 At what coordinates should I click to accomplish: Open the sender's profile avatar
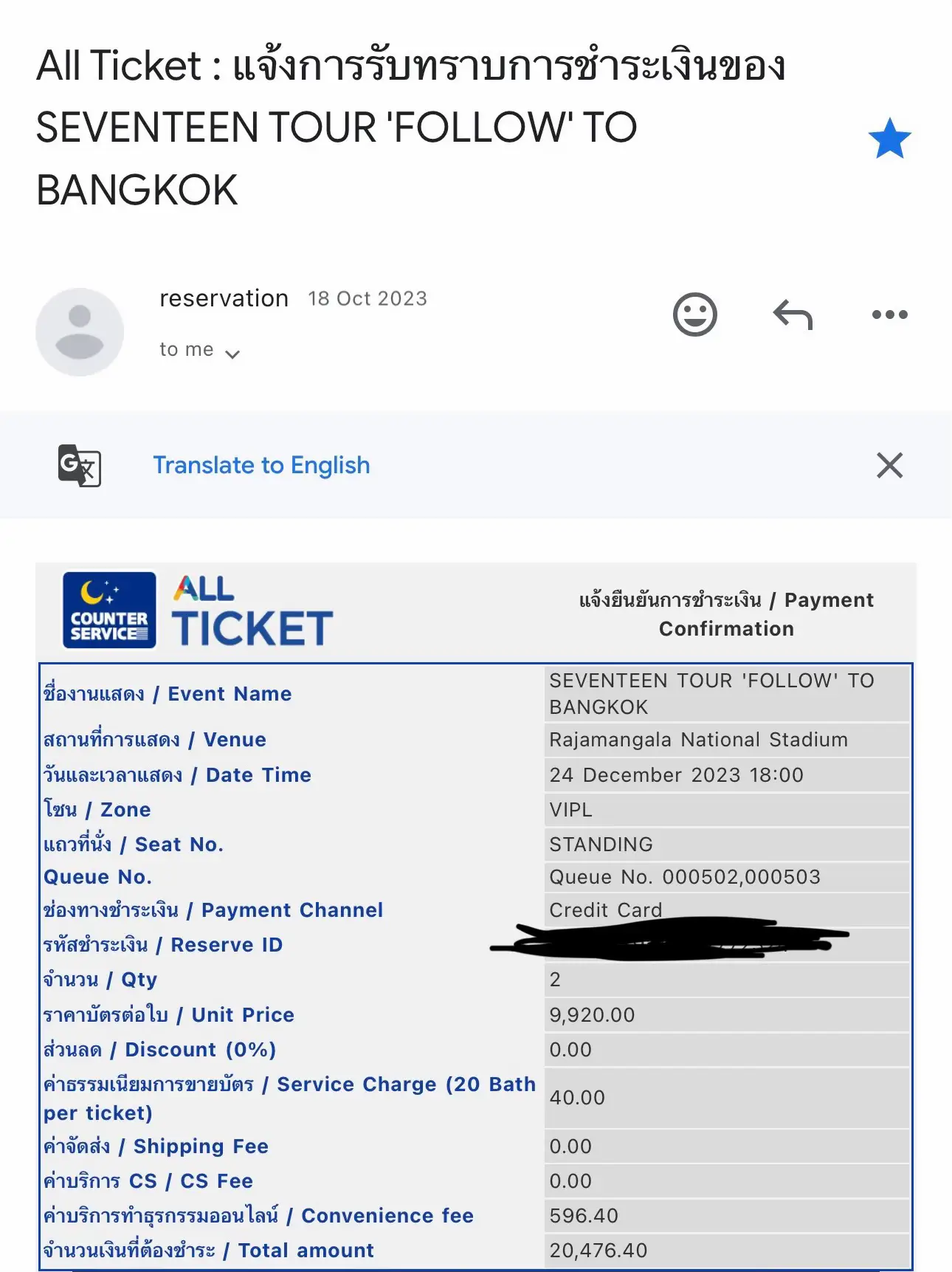tap(79, 331)
